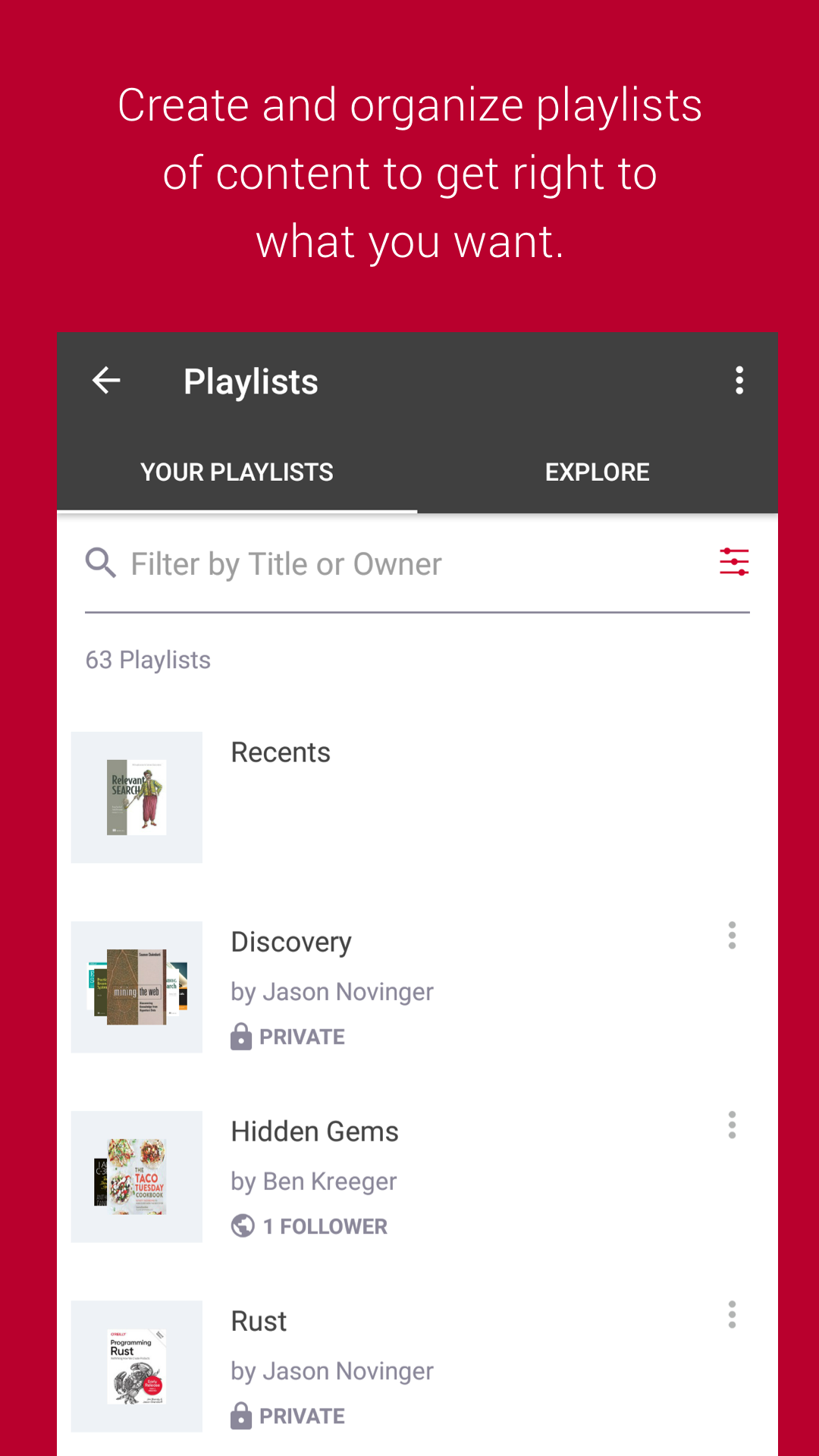This screenshot has height=1456, width=819.
Task: Select the magnifying glass search icon
Action: 101,563
